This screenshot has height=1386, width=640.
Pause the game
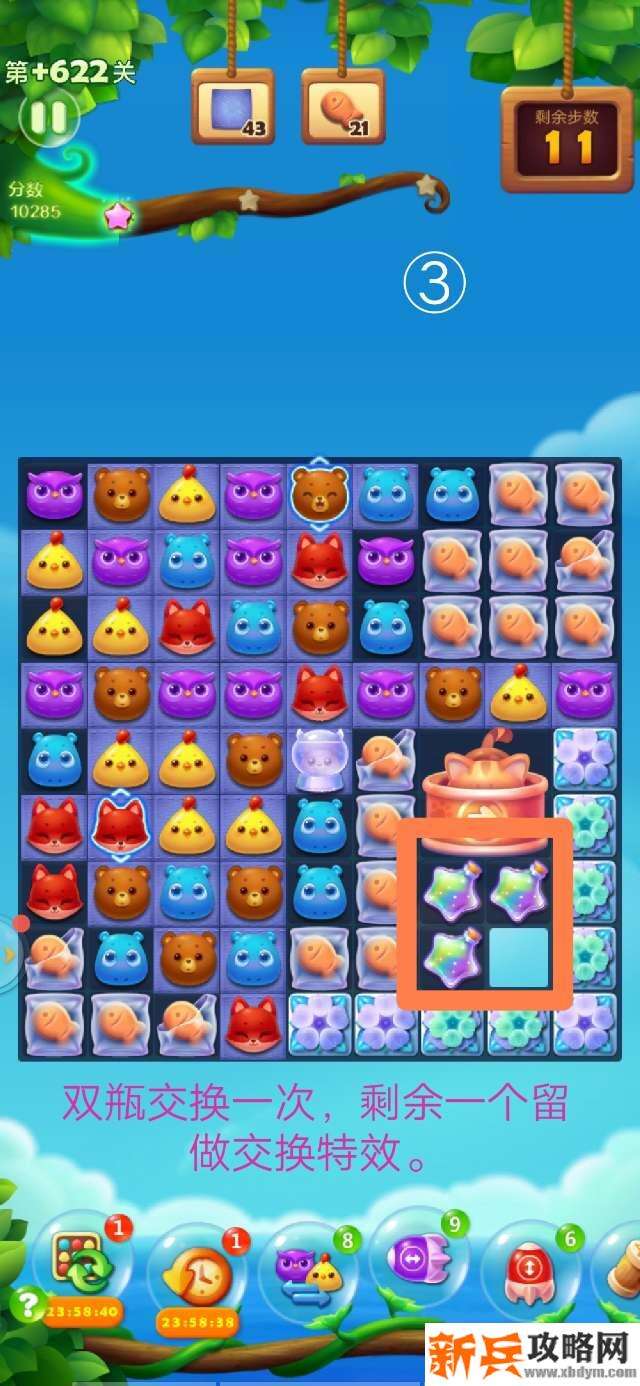coord(48,118)
